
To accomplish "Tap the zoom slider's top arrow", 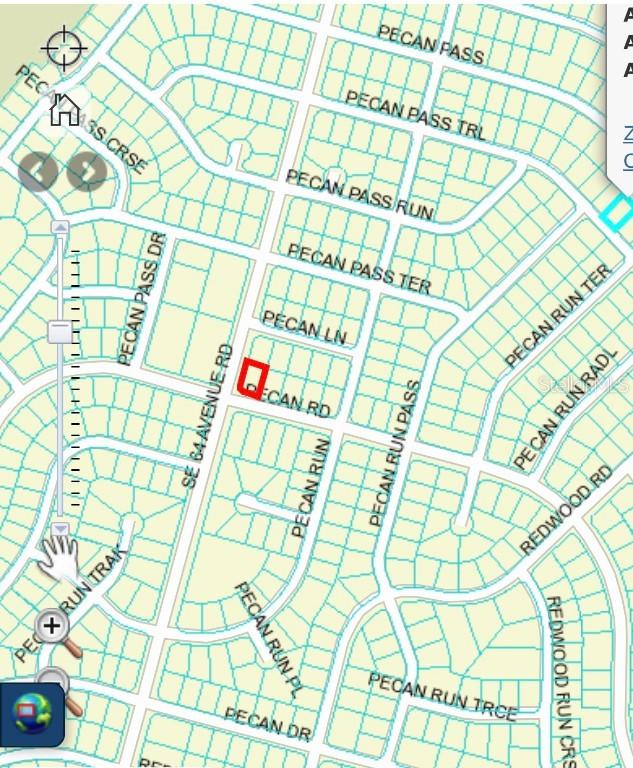I will (60, 228).
